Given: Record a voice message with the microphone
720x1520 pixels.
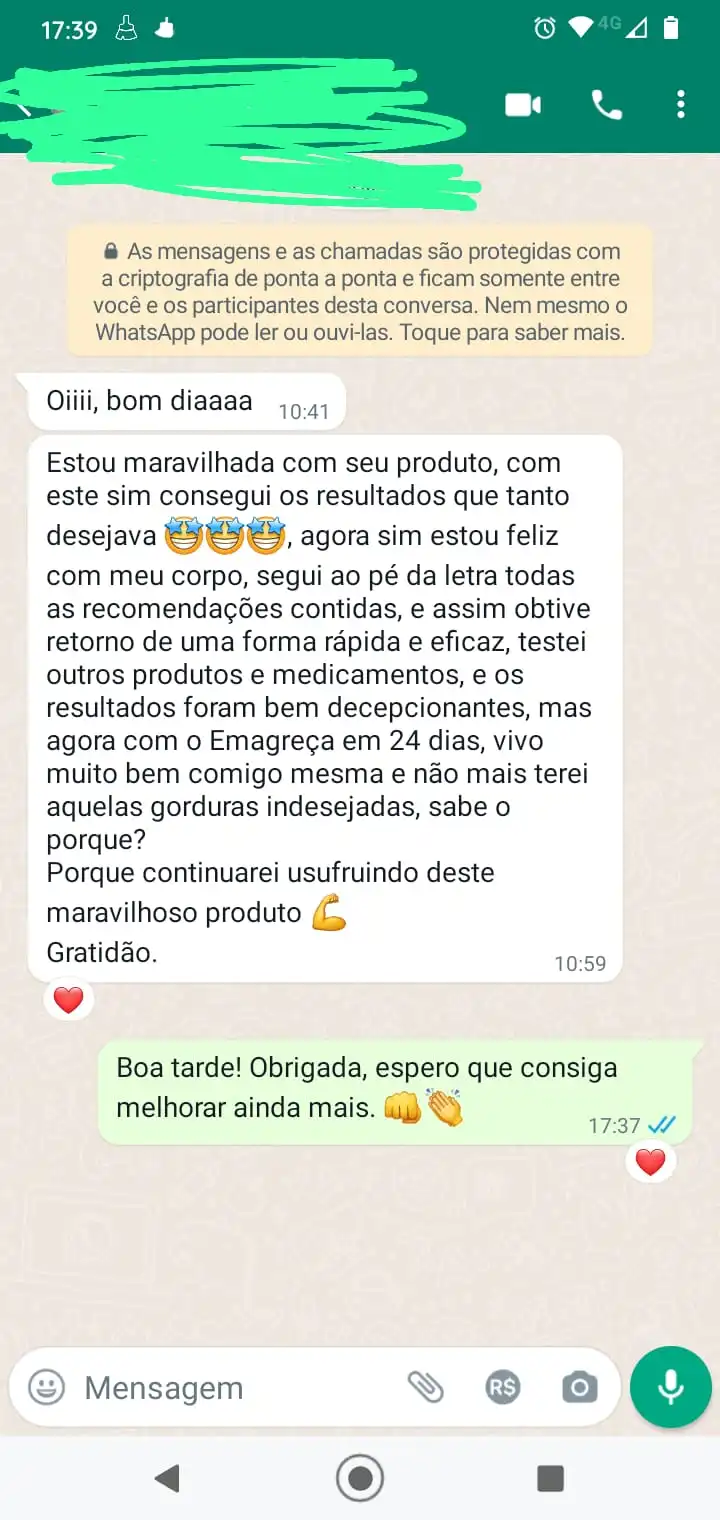Looking at the screenshot, I should click(670, 1387).
